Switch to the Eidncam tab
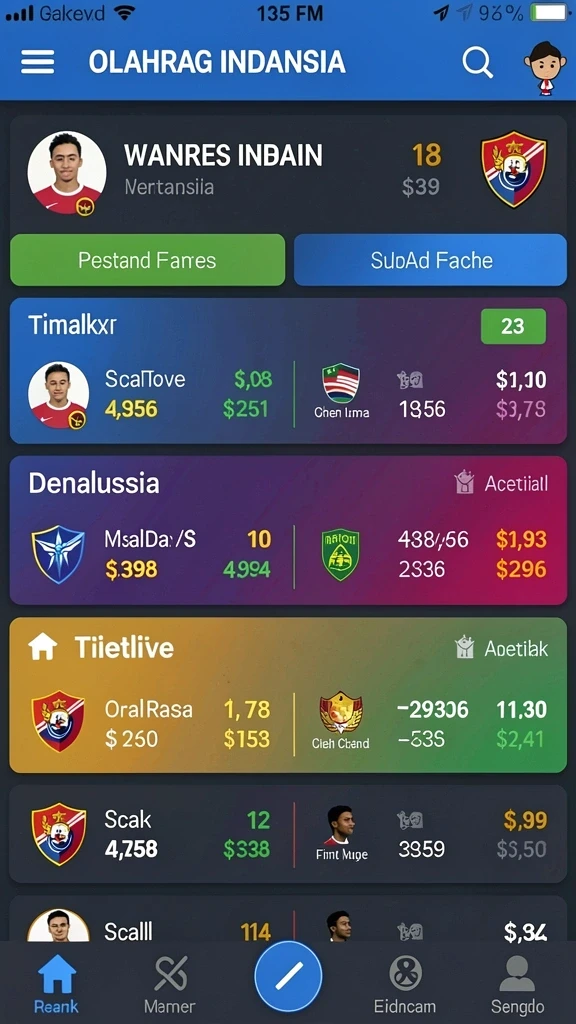The width and height of the screenshot is (576, 1024). pos(405,984)
